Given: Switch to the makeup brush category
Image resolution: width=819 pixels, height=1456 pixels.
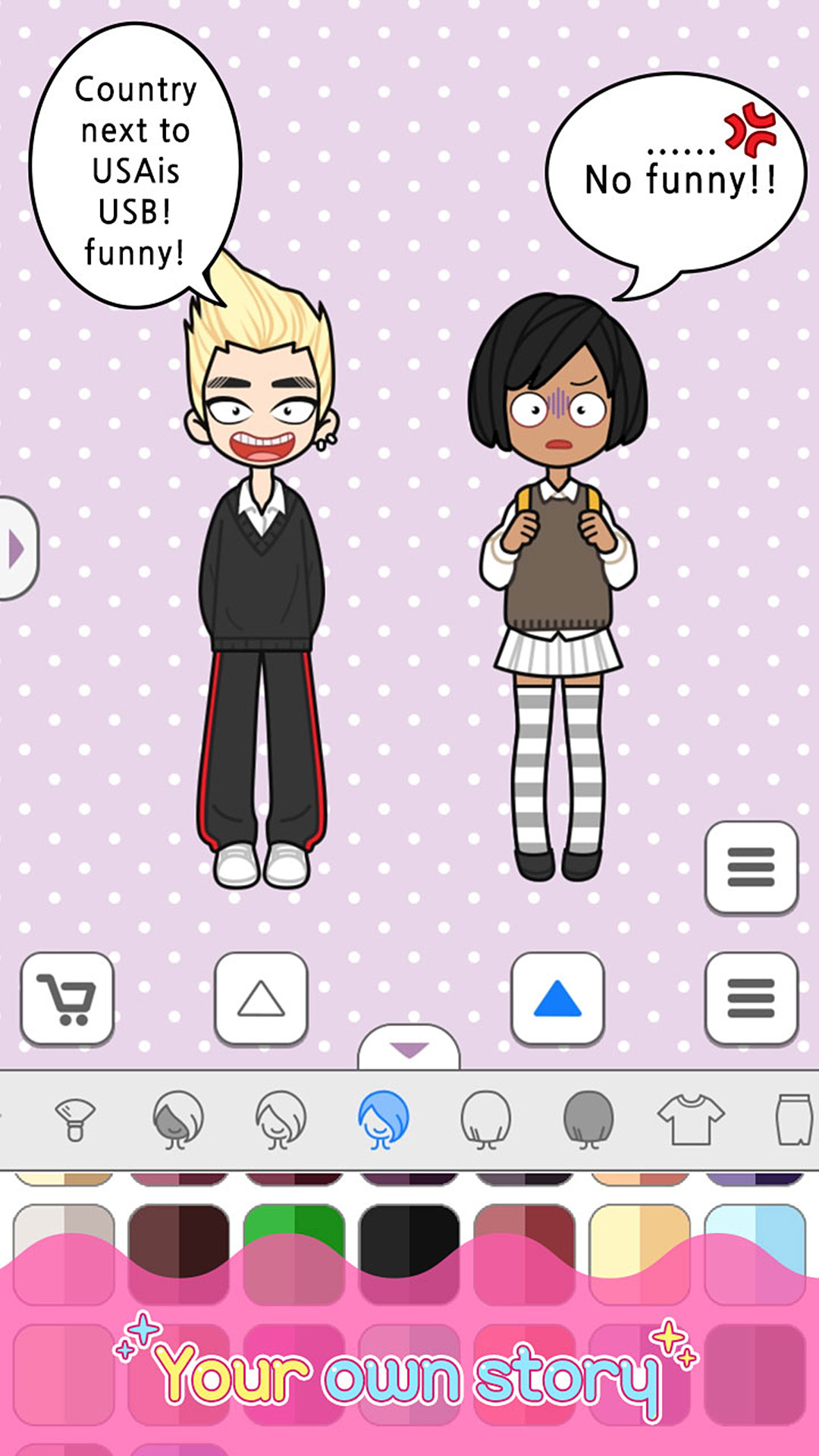Looking at the screenshot, I should 75,1119.
